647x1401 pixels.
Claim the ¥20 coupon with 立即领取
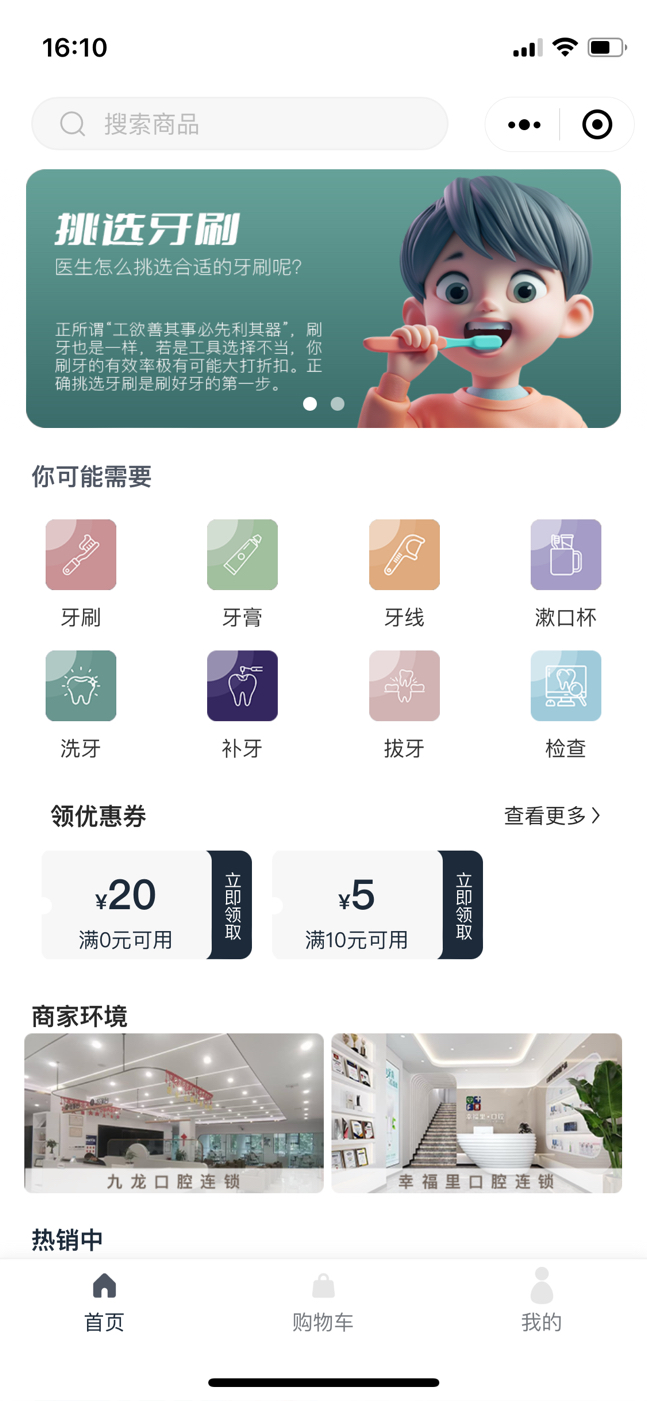point(232,905)
